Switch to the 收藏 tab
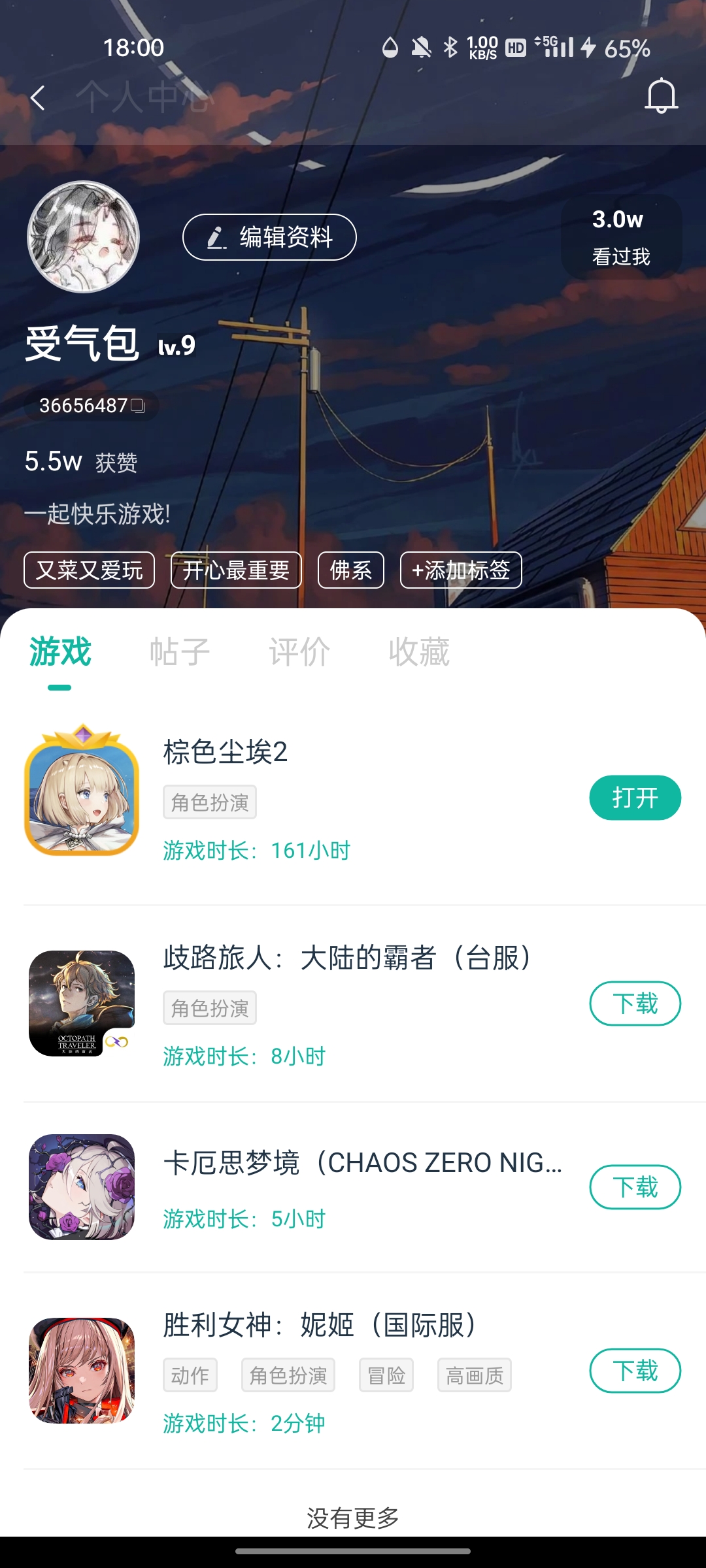This screenshot has width=706, height=1568. coord(419,652)
